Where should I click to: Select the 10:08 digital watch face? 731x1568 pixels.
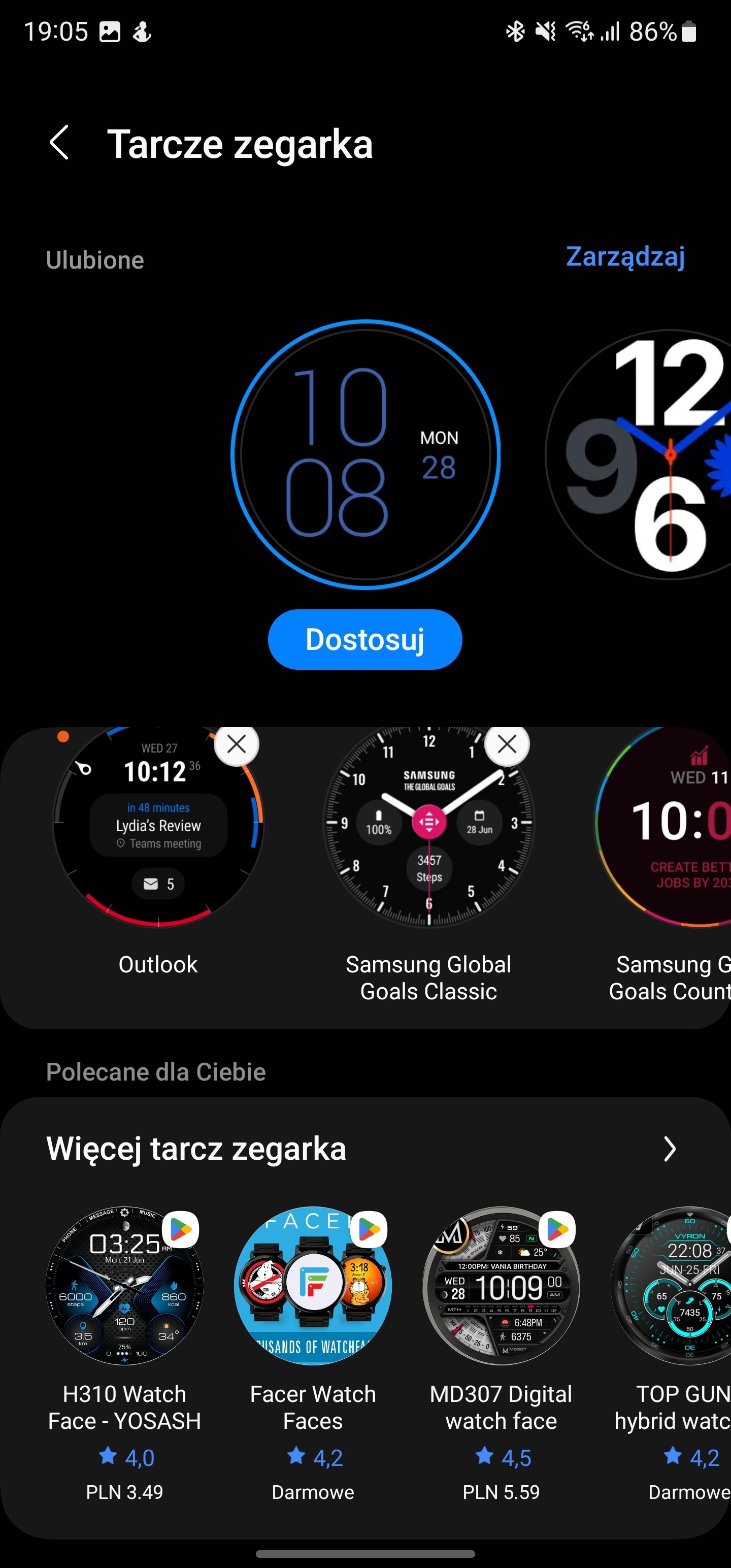tap(365, 454)
